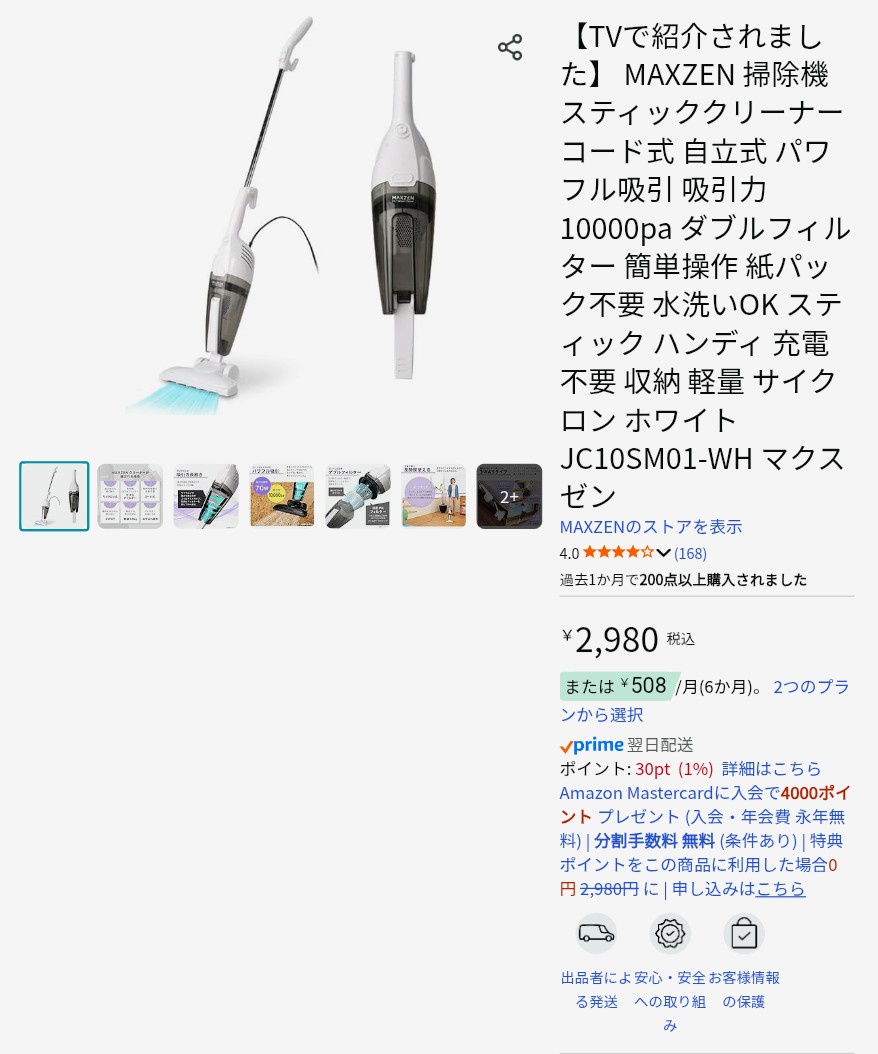The height and width of the screenshot is (1054, 878).
Task: Open the 168 customer reviews
Action: (x=690, y=553)
